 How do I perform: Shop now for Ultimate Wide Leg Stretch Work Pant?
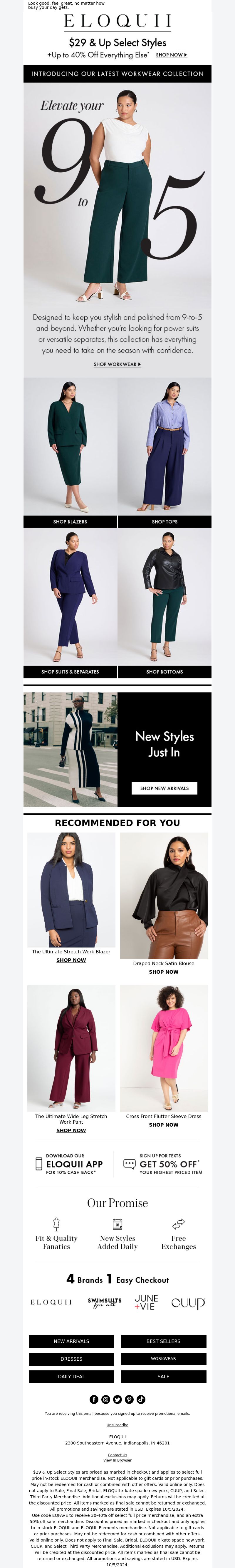tap(71, 1130)
